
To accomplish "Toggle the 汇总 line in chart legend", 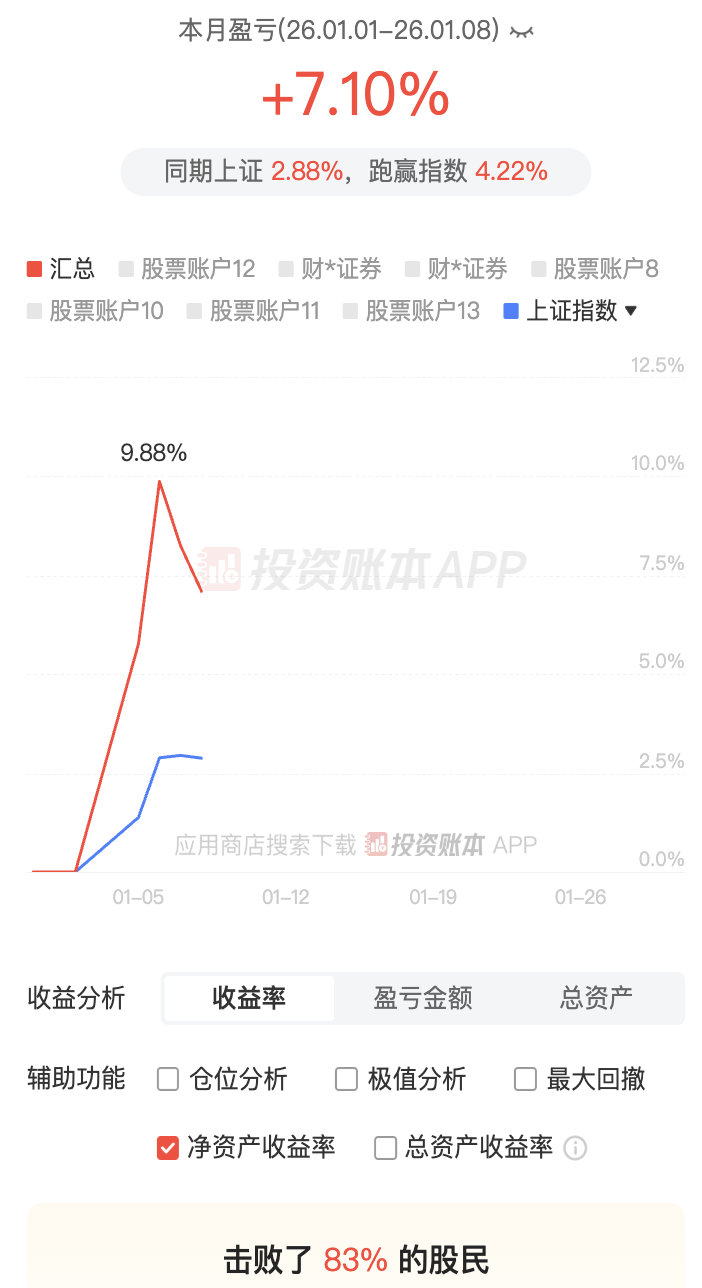I will pyautogui.click(x=61, y=269).
